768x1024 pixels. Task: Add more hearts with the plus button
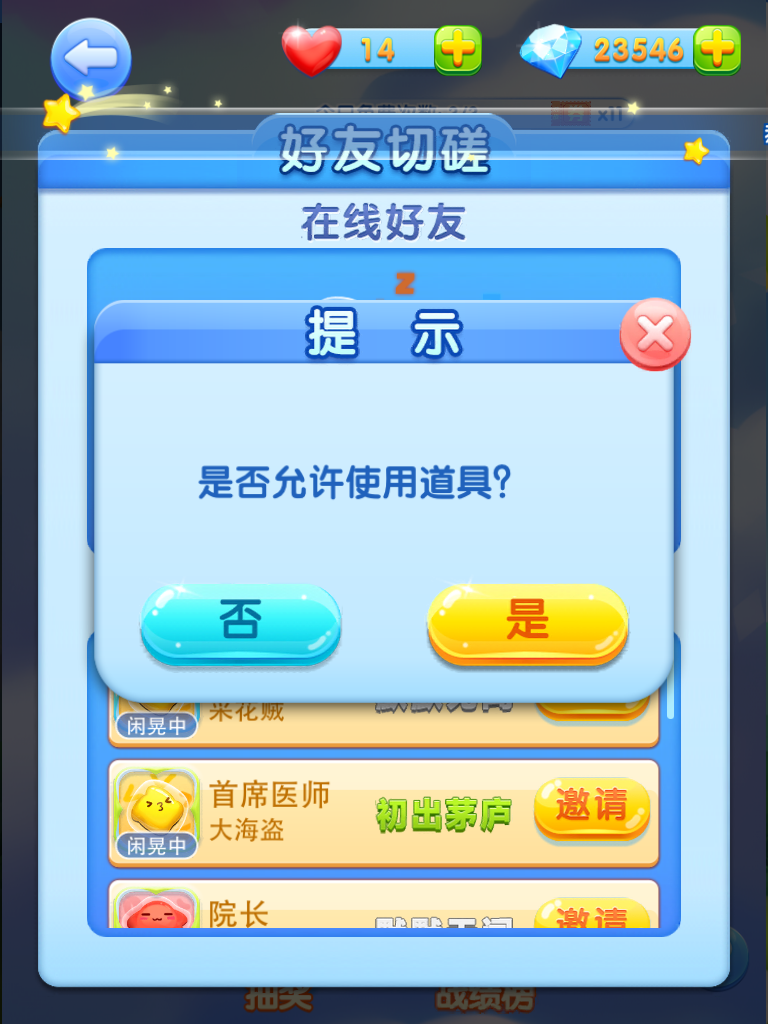click(x=457, y=49)
